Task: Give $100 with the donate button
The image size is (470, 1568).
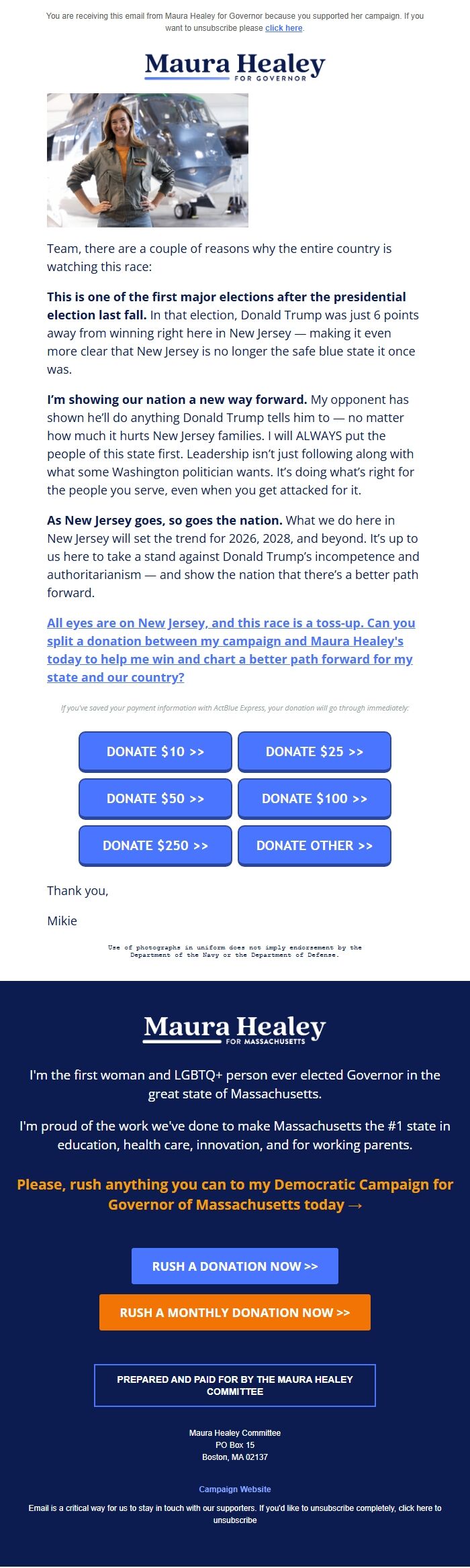Action: click(314, 798)
